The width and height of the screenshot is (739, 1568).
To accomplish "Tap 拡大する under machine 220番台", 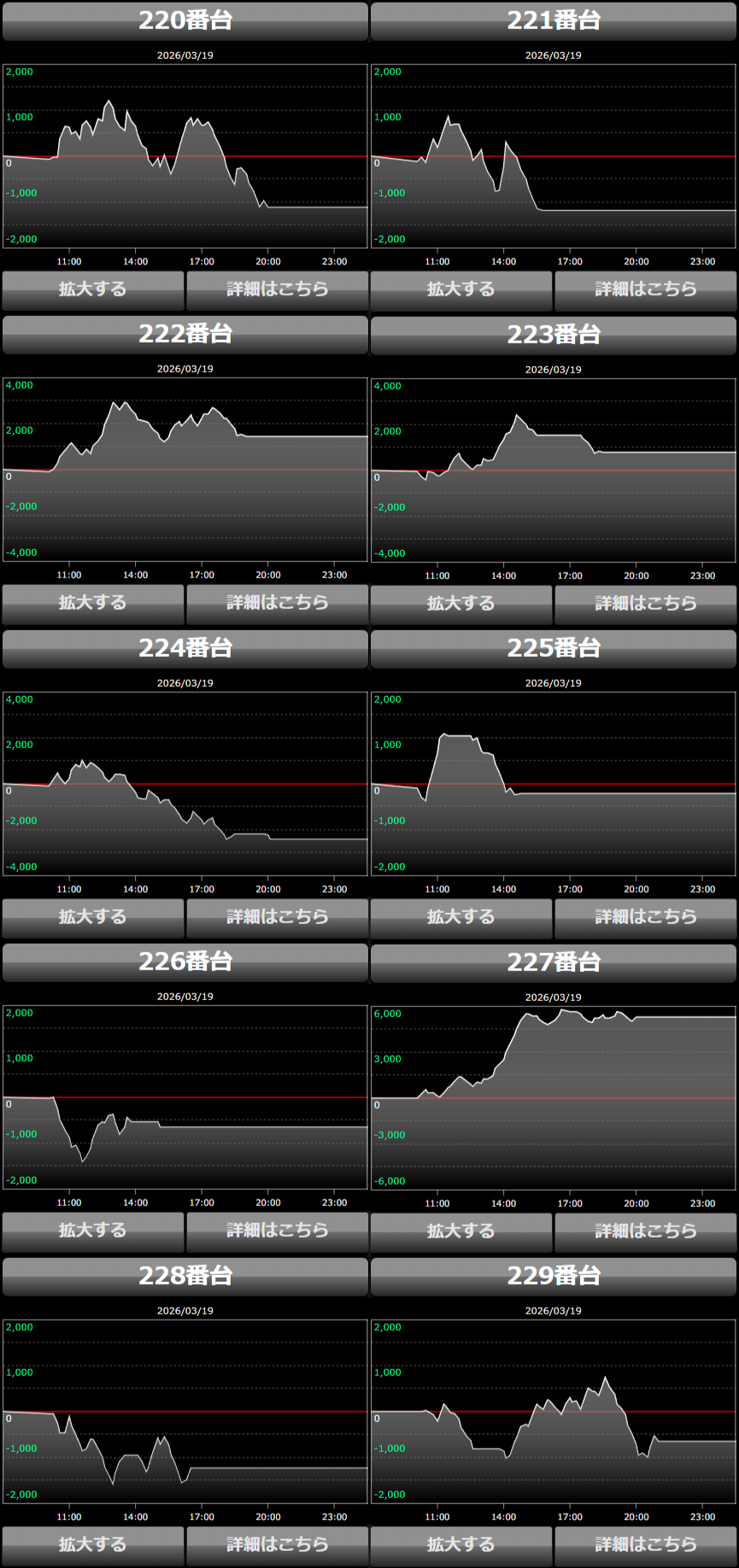I will [x=92, y=290].
